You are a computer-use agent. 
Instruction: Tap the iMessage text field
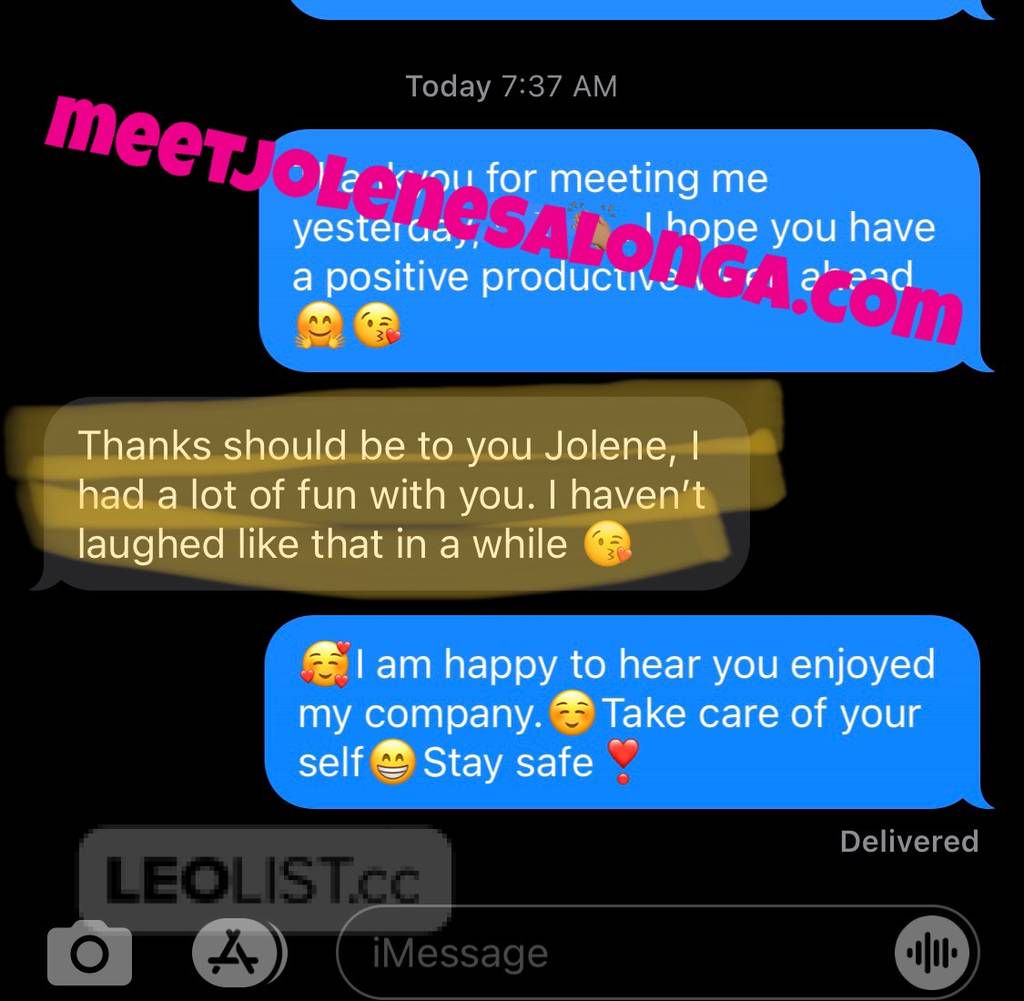600,952
